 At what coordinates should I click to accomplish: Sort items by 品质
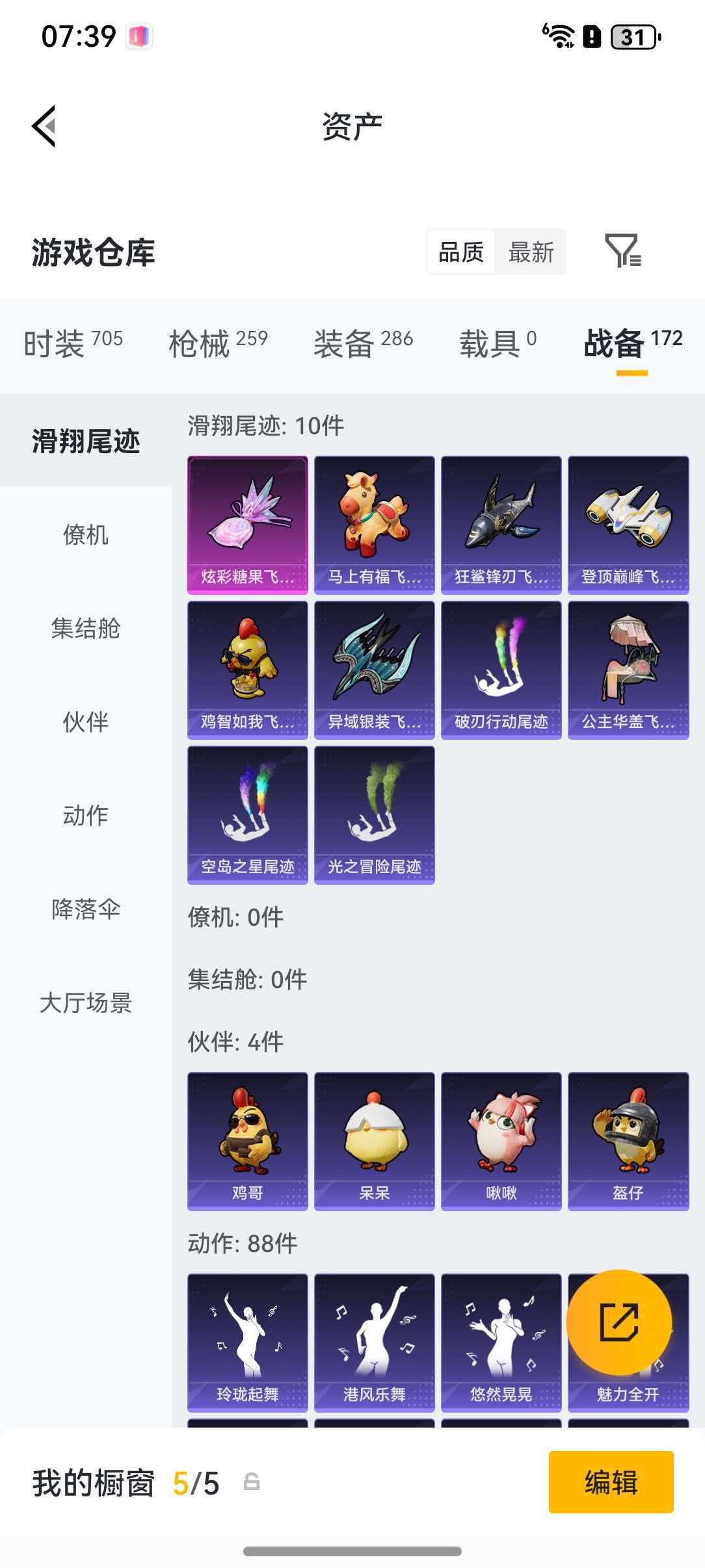(460, 253)
